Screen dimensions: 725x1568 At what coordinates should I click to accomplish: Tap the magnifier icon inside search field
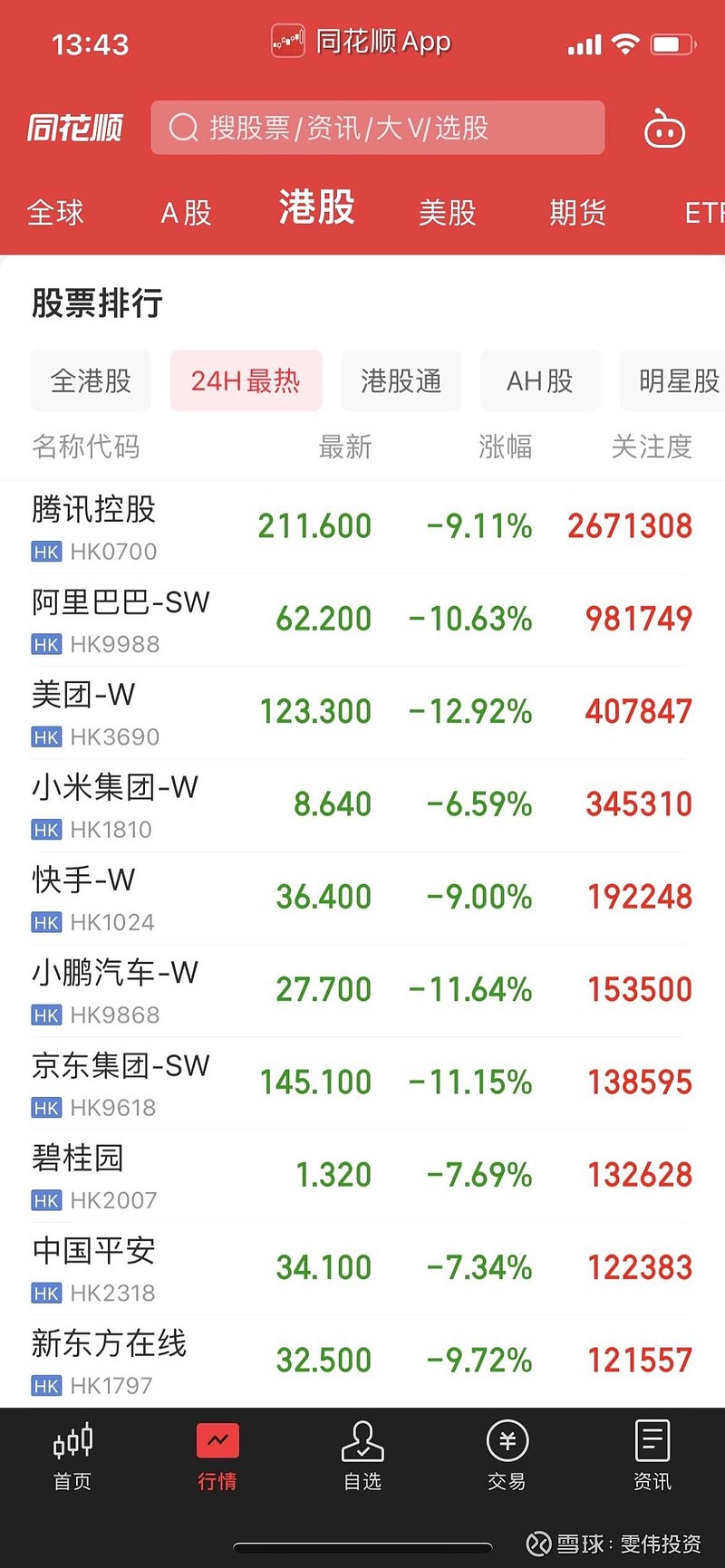[184, 128]
